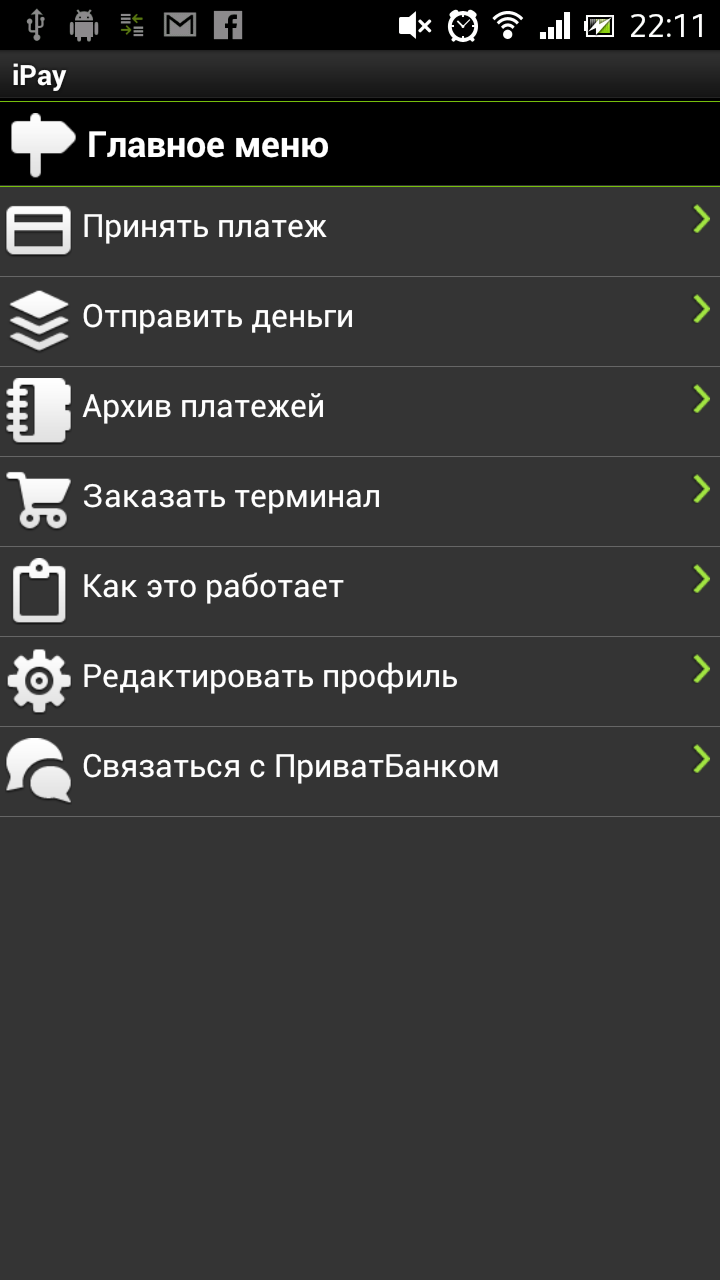
Task: Select Отправить деньги
Action: [x=360, y=322]
